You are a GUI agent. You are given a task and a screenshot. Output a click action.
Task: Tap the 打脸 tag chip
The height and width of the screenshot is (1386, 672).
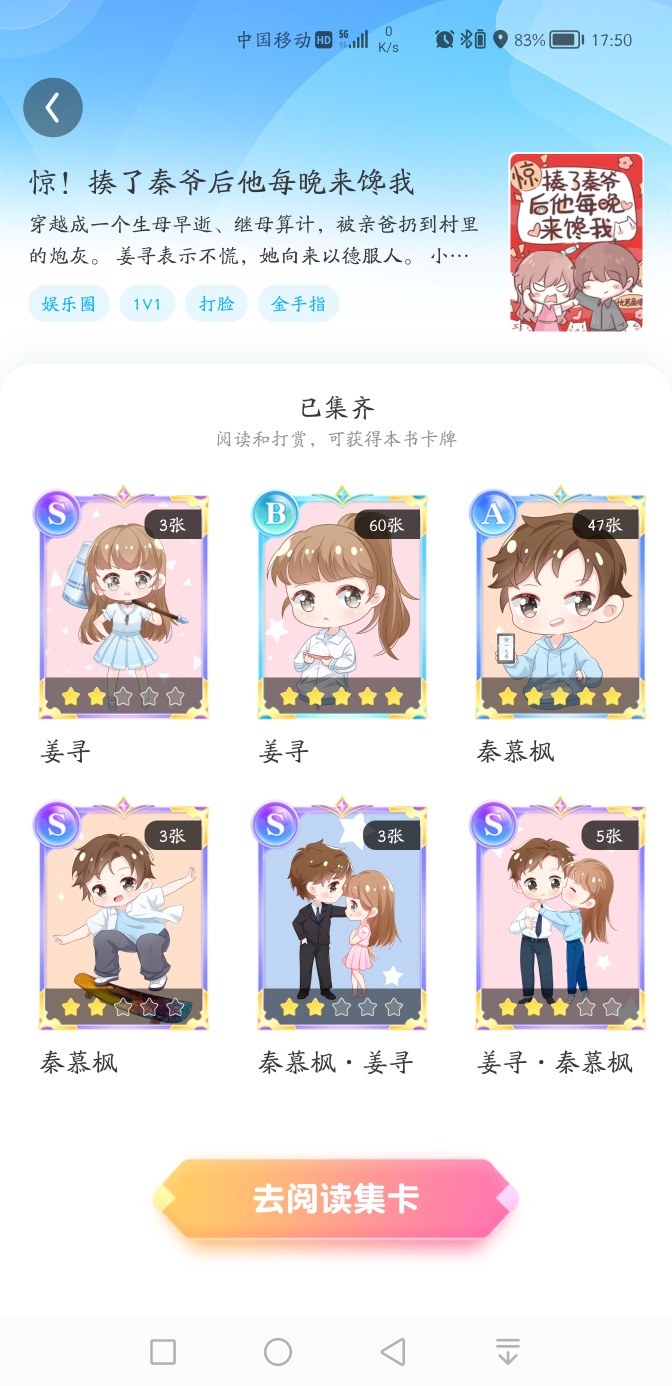pyautogui.click(x=216, y=304)
